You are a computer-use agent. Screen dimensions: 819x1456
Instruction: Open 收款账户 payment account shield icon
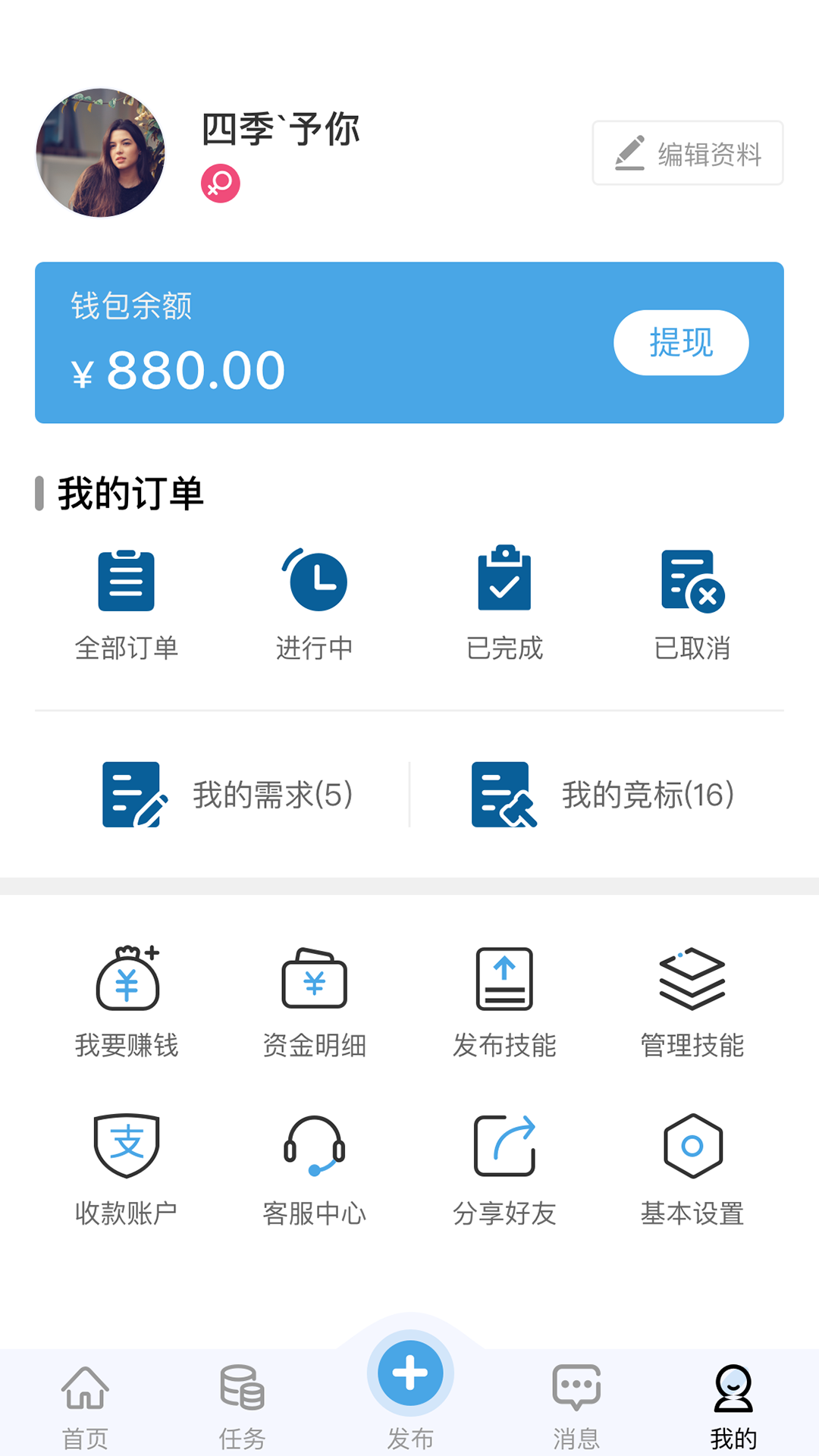click(x=126, y=1153)
